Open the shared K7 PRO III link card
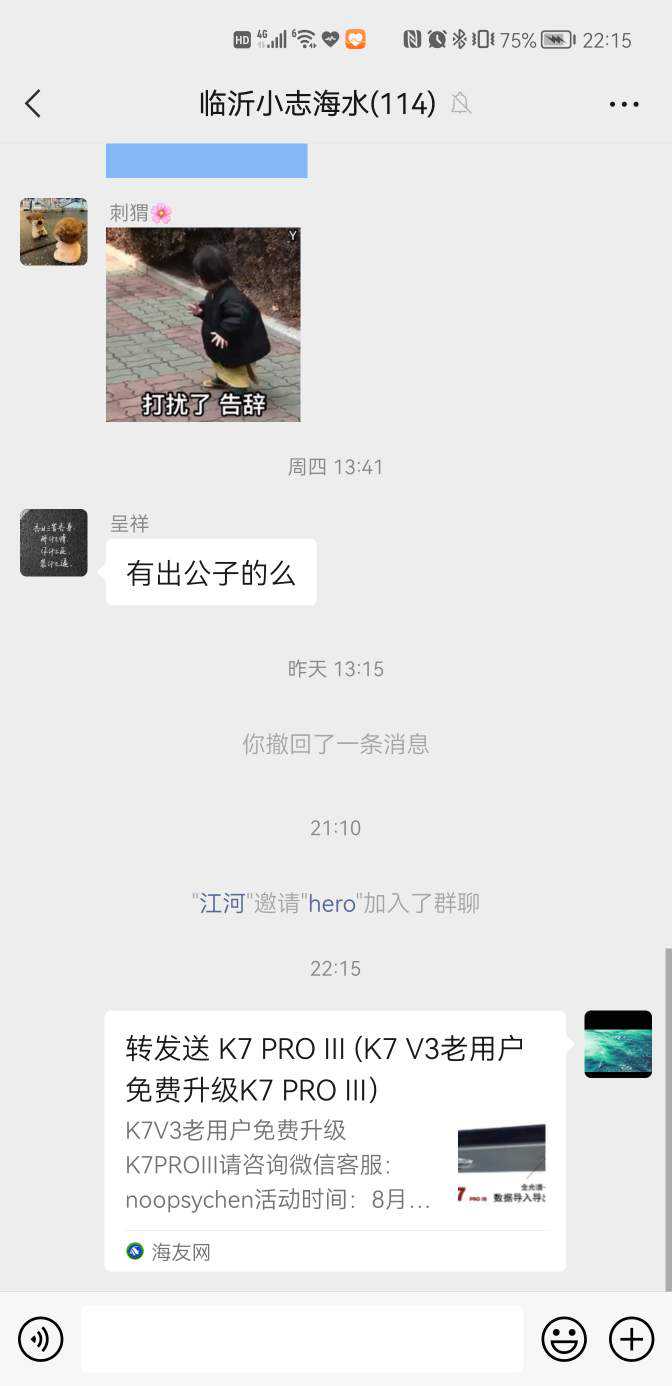This screenshot has width=672, height=1386. [x=335, y=1140]
